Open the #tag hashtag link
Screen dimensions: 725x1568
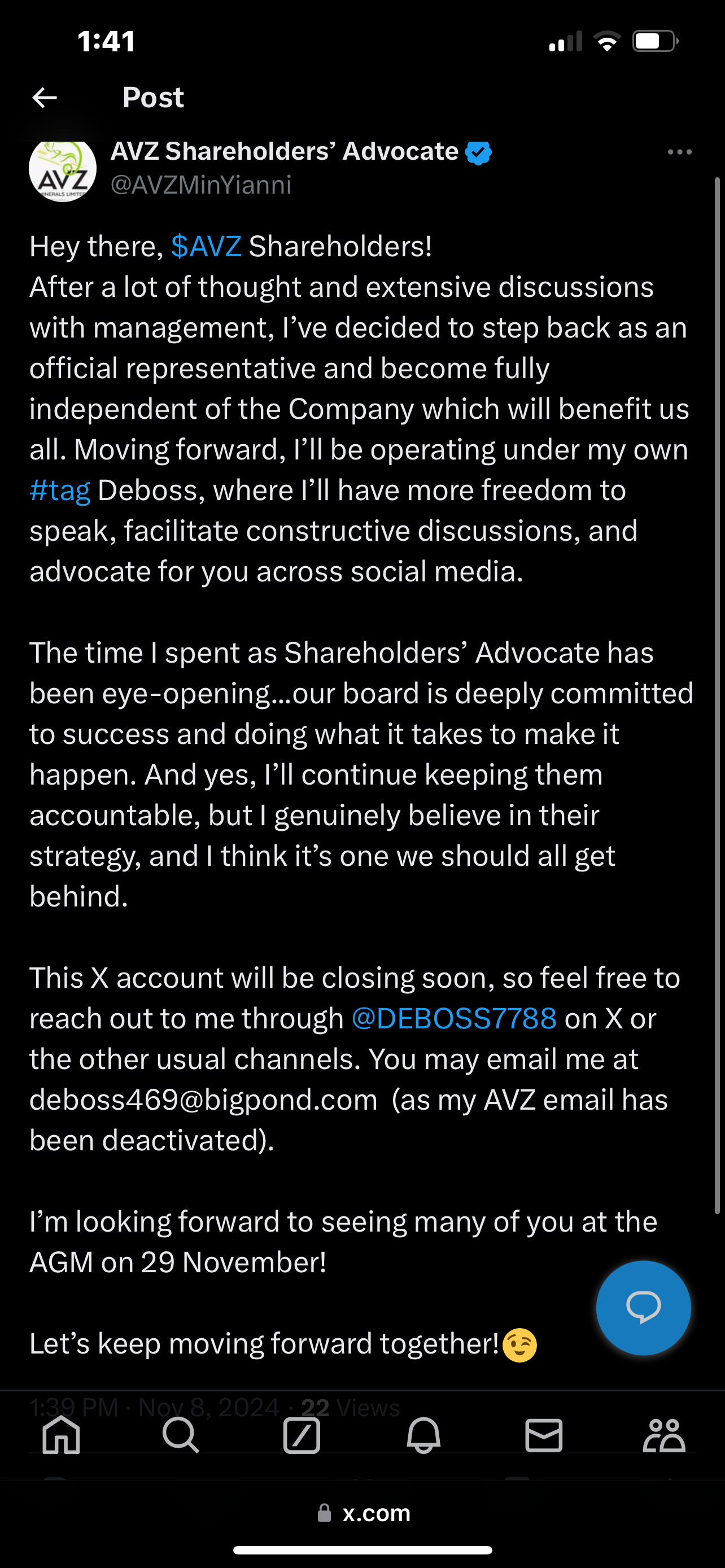pyautogui.click(x=60, y=490)
